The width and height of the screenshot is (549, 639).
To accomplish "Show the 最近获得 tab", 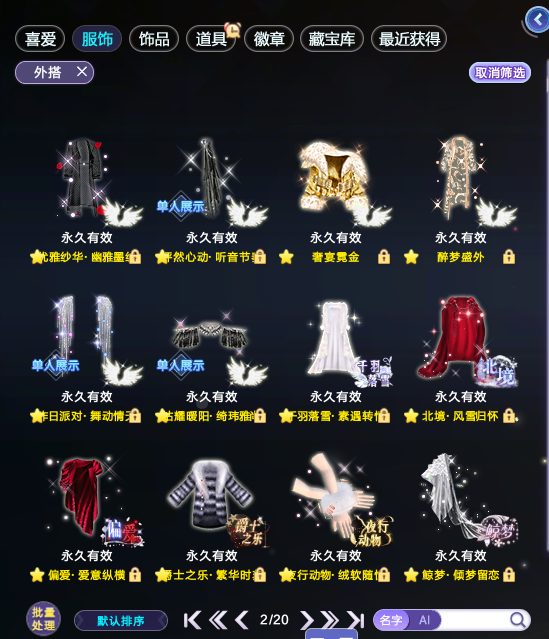I will click(x=409, y=39).
